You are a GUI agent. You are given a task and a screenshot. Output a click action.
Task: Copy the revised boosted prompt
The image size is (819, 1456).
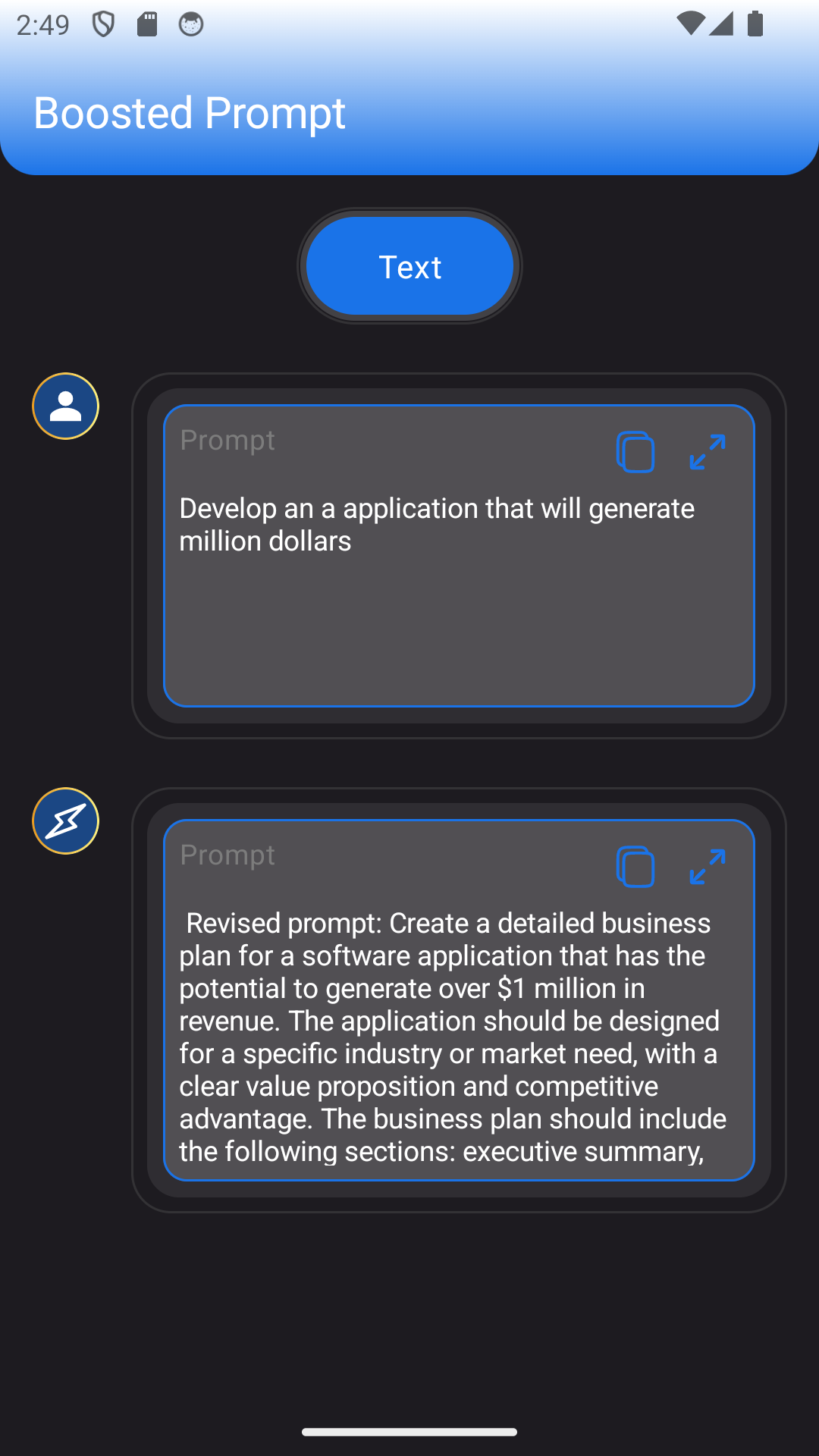pos(635,867)
